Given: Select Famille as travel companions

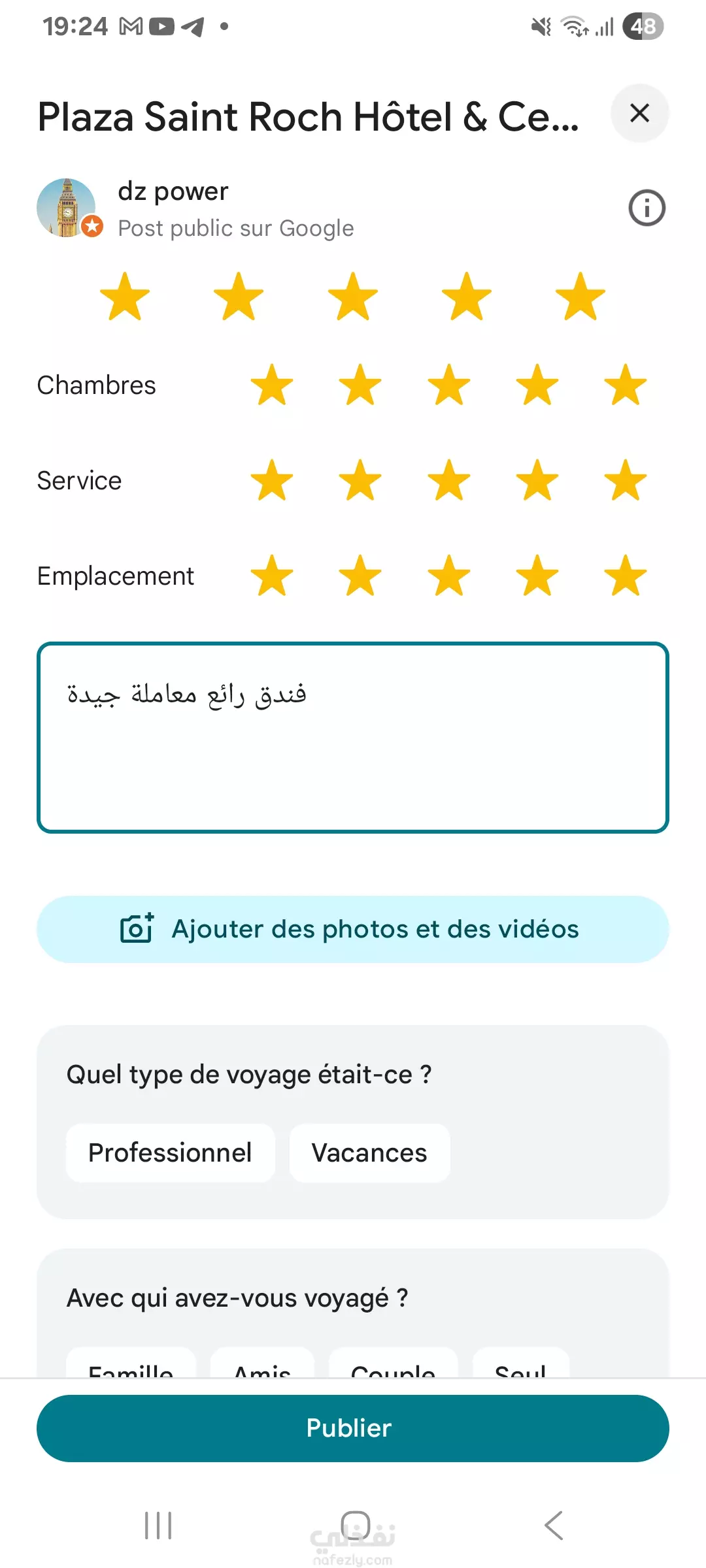Looking at the screenshot, I should click(131, 1367).
